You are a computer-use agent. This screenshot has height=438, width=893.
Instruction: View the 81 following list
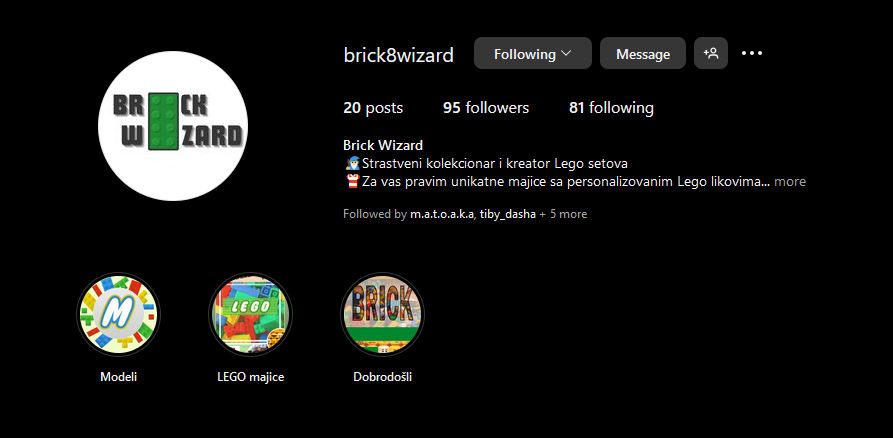coord(611,108)
